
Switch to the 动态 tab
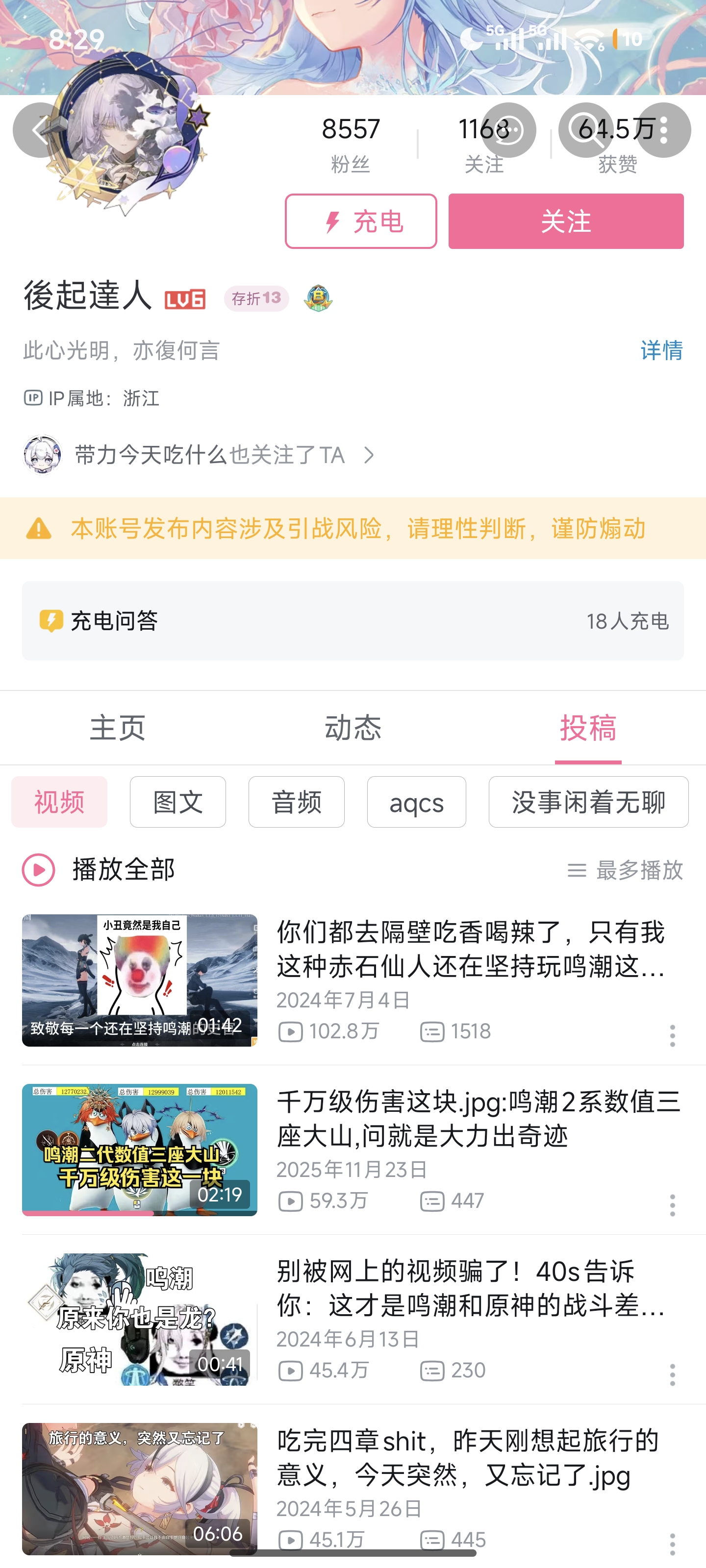tap(353, 727)
